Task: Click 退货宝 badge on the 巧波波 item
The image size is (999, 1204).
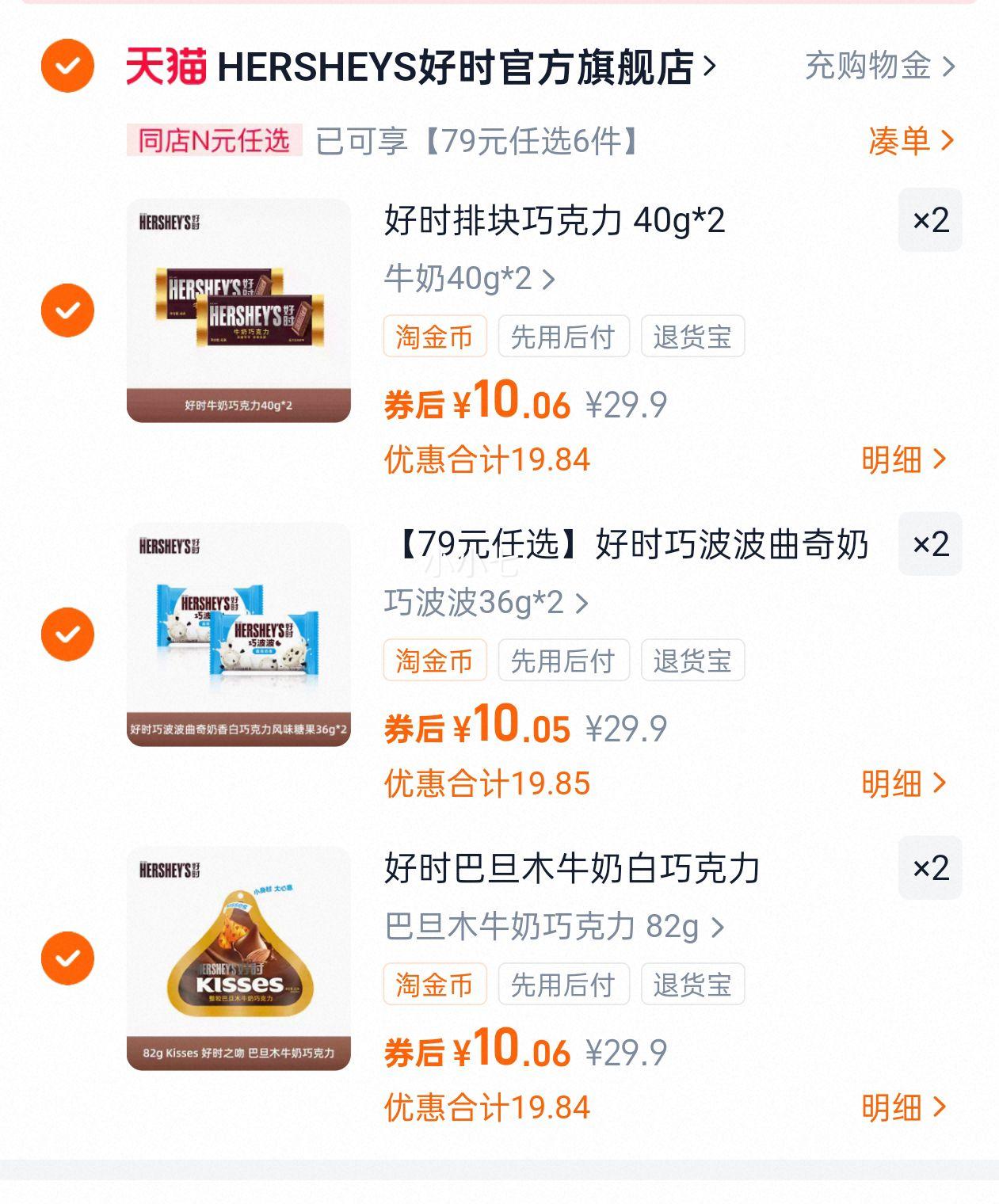Action: pos(692,659)
